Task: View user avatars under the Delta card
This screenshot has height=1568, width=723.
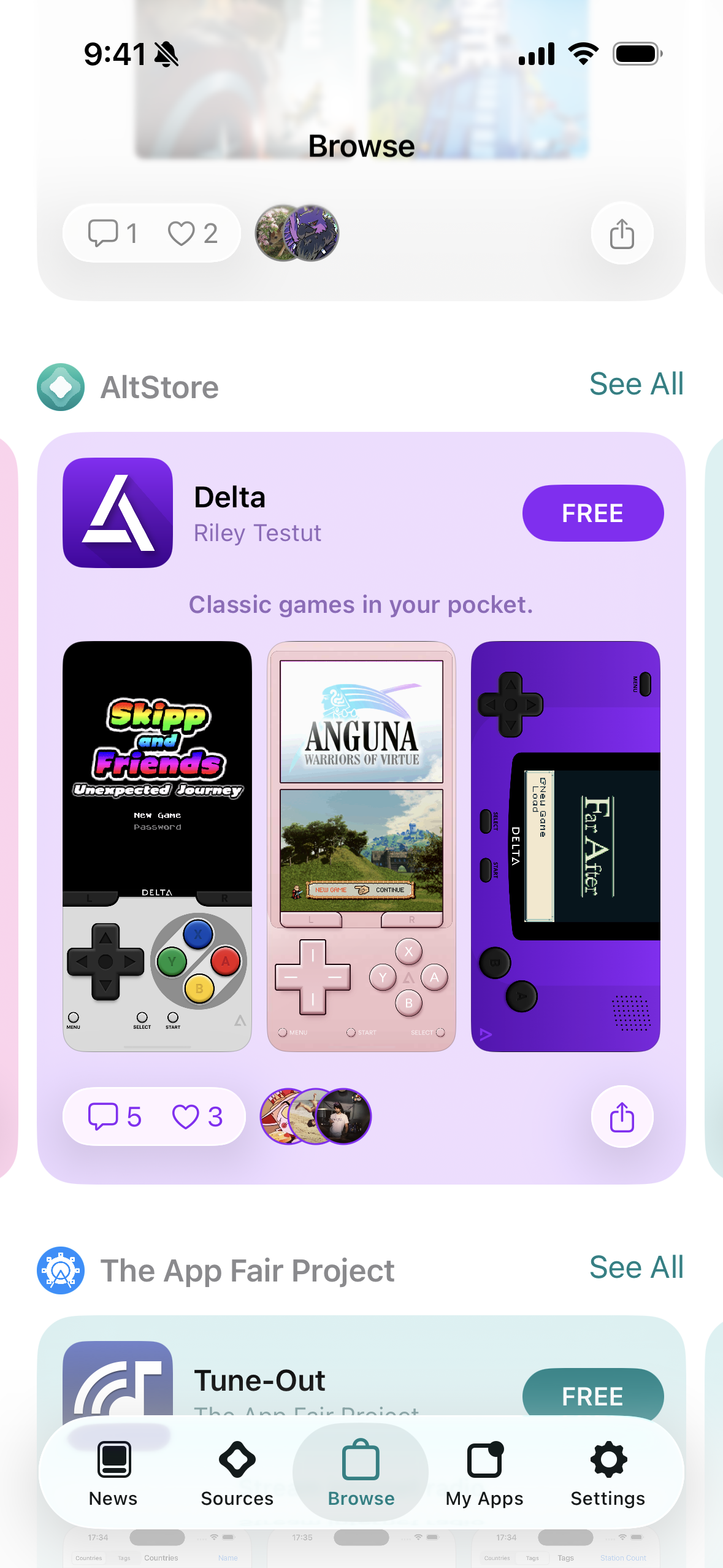Action: (x=316, y=1116)
